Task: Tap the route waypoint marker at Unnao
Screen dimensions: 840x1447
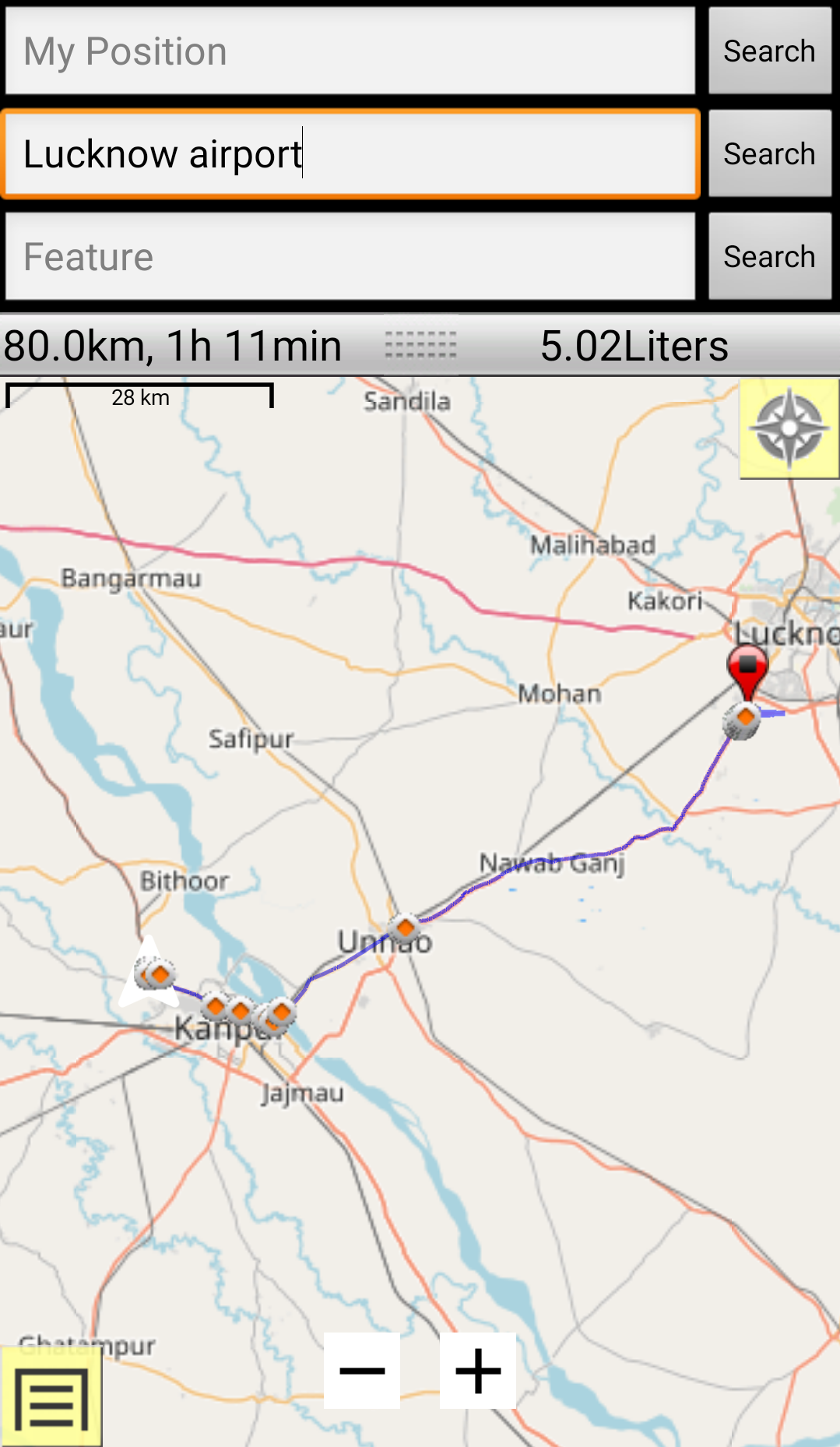Action: coord(405,928)
